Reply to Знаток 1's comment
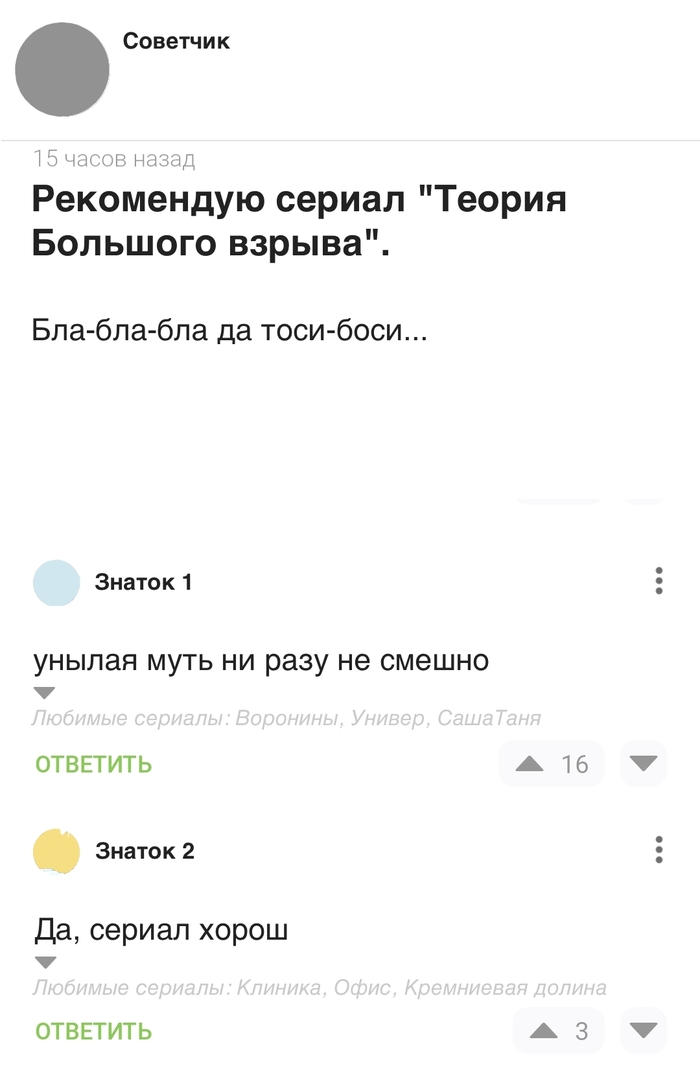The height and width of the screenshot is (1068, 700). pyautogui.click(x=93, y=765)
